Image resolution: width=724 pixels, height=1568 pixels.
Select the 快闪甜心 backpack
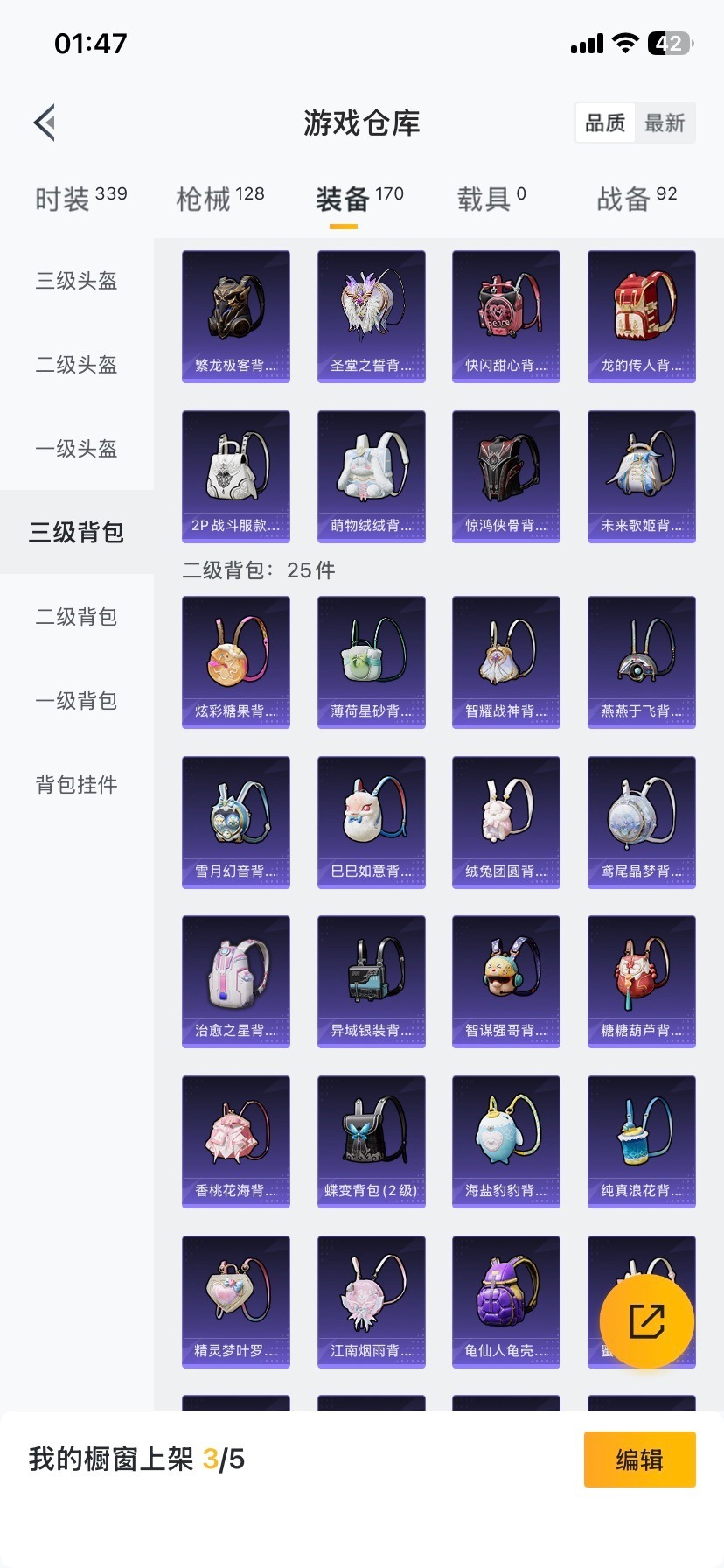click(x=505, y=315)
